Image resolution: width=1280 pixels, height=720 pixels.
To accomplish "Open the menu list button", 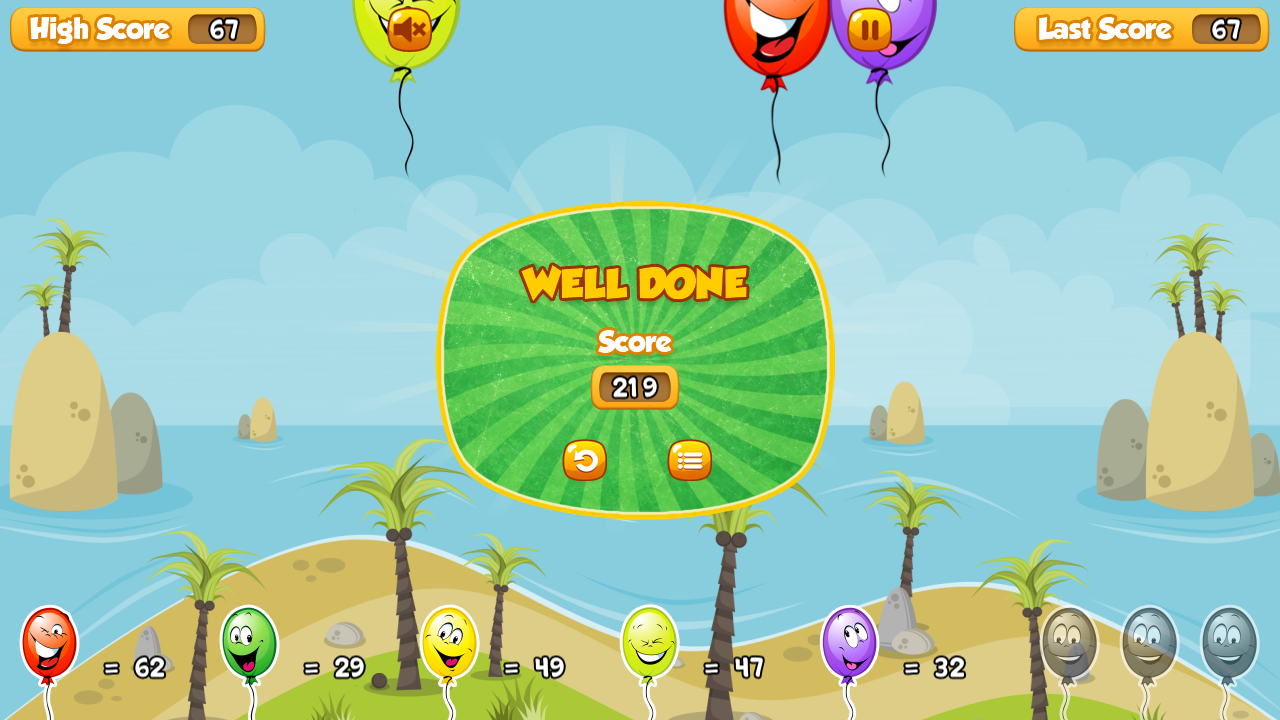I will pos(690,460).
